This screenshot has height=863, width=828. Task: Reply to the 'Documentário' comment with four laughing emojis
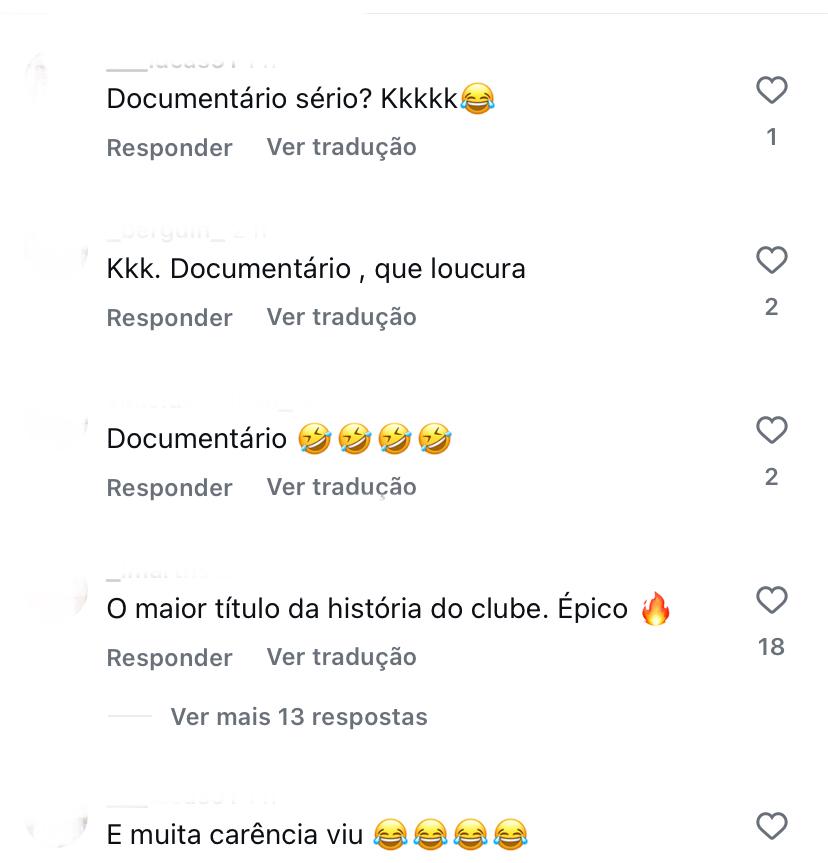tap(169, 487)
